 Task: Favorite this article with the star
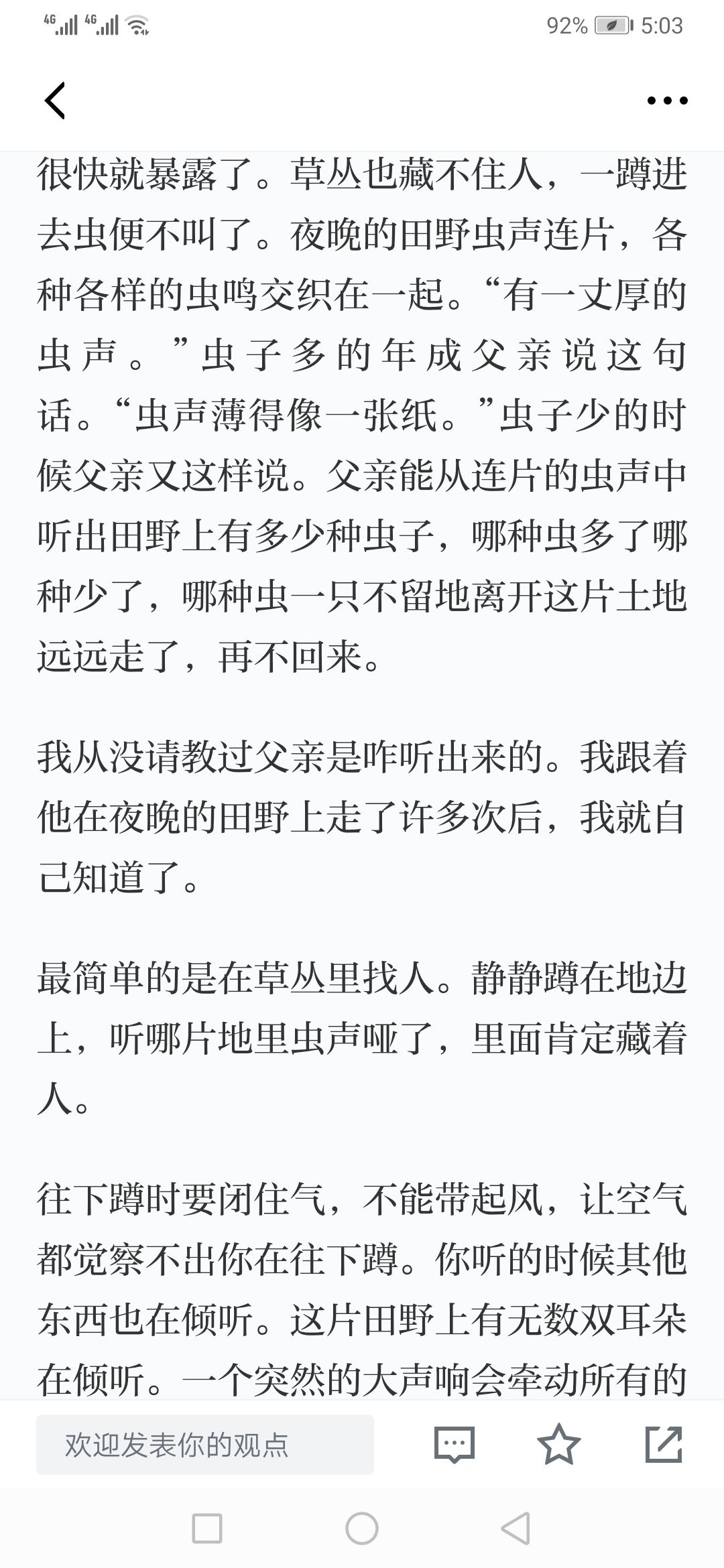[x=559, y=1443]
